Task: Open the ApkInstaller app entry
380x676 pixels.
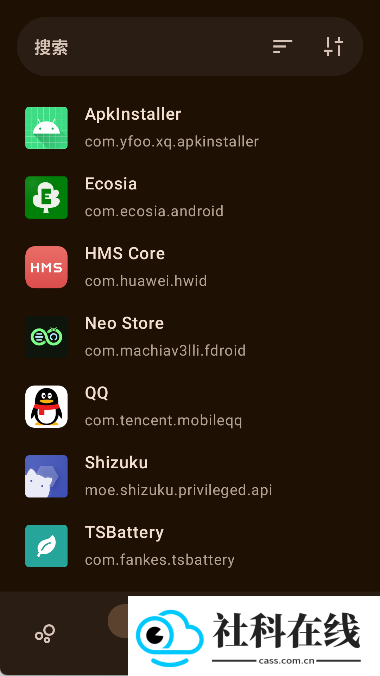Action: pos(190,128)
